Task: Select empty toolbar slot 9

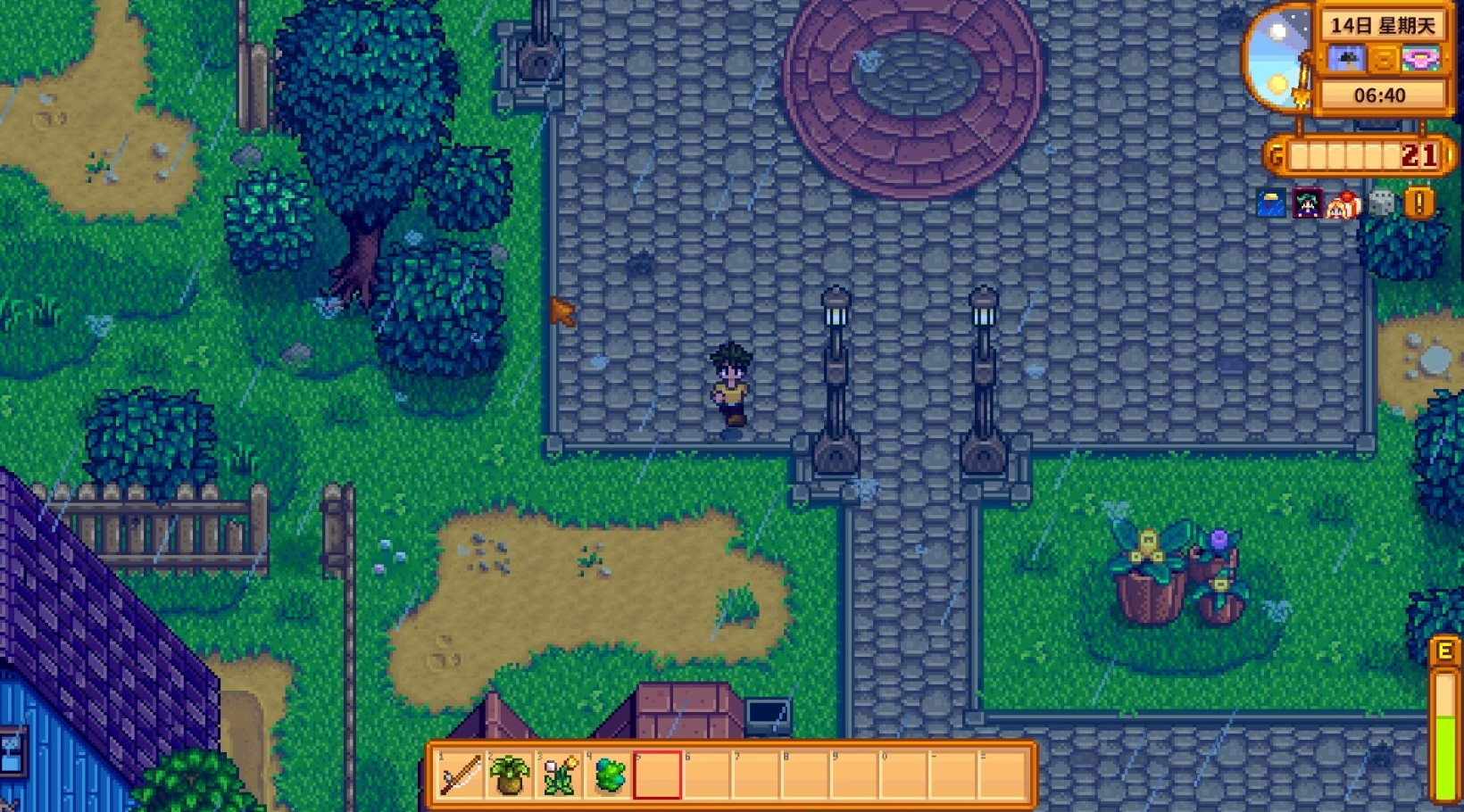Action: click(855, 775)
